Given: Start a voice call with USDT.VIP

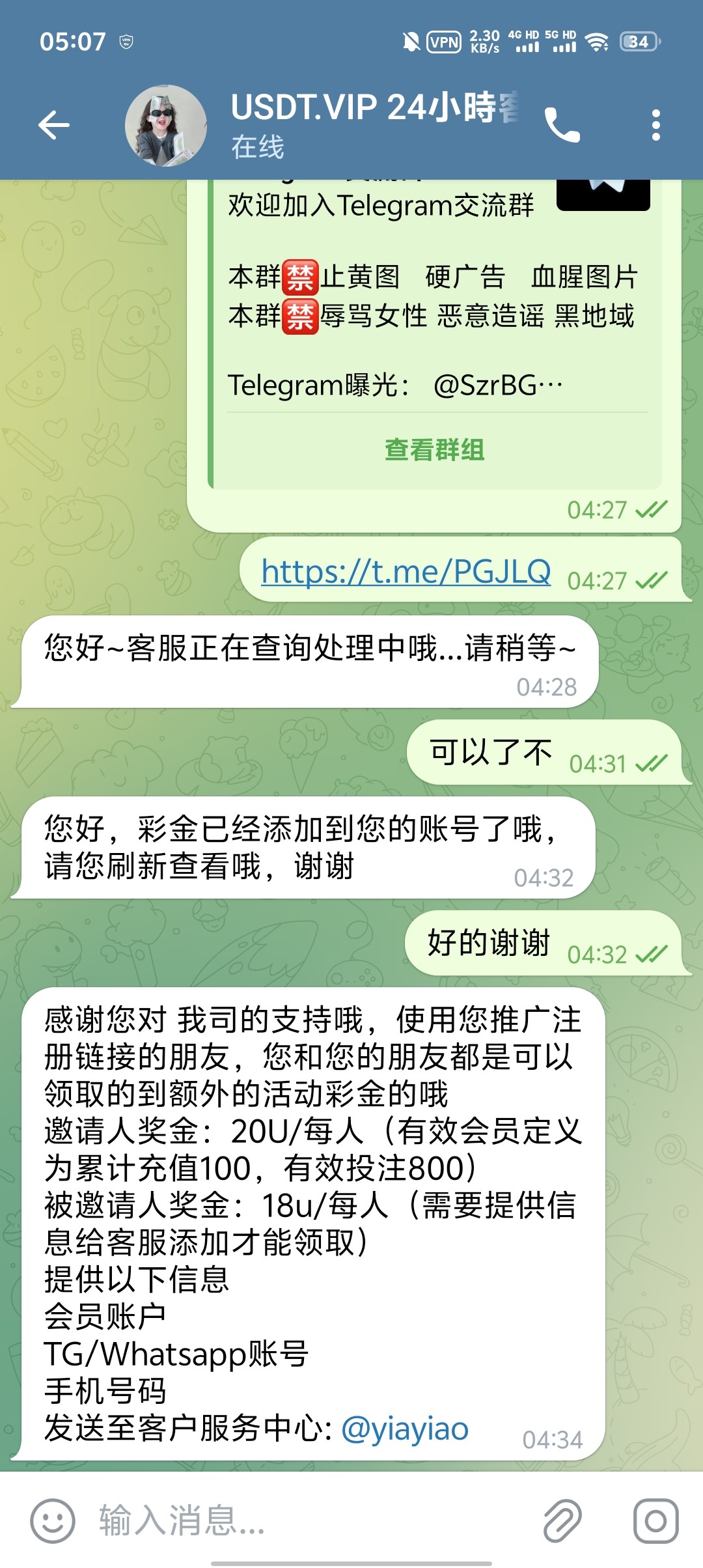Looking at the screenshot, I should (x=562, y=125).
